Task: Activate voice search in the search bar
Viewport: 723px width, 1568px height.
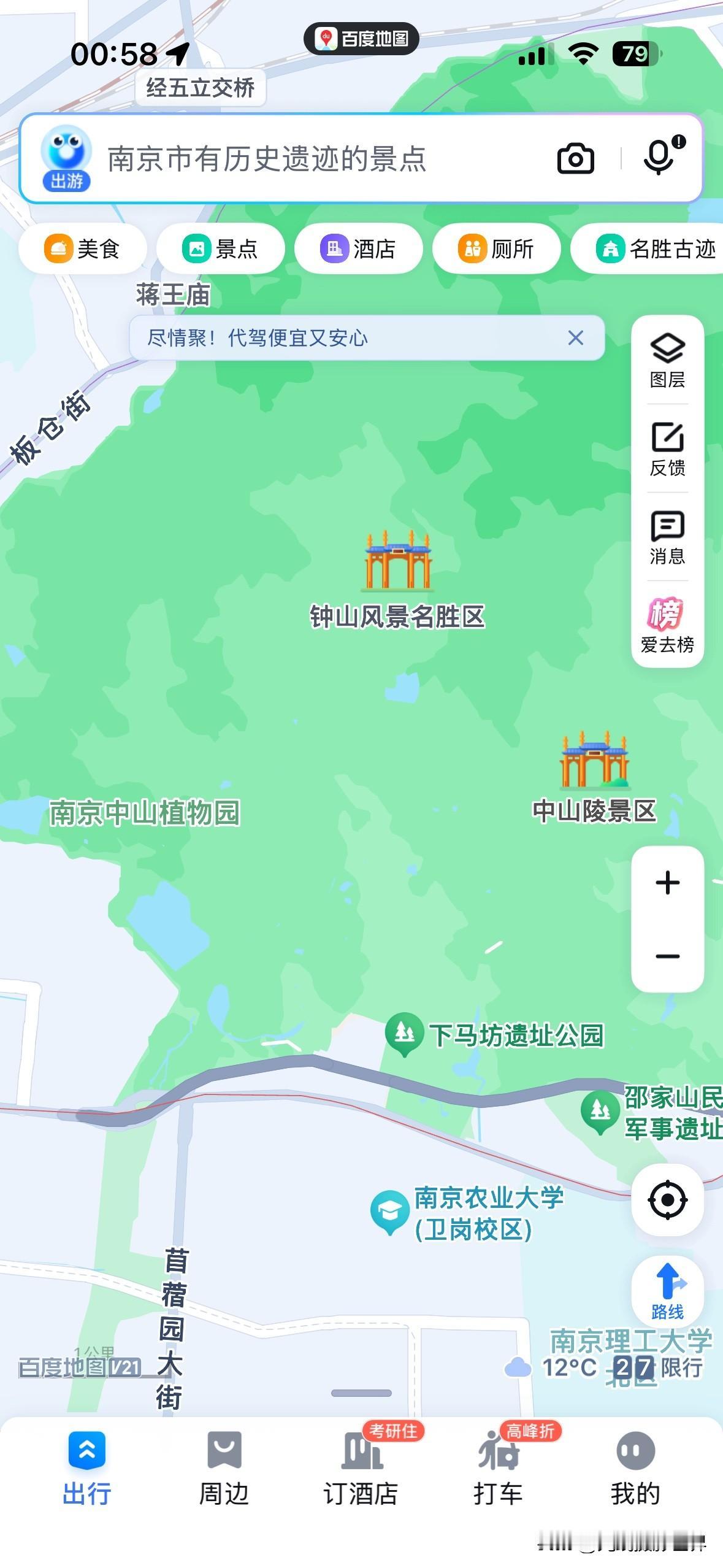Action: click(657, 158)
